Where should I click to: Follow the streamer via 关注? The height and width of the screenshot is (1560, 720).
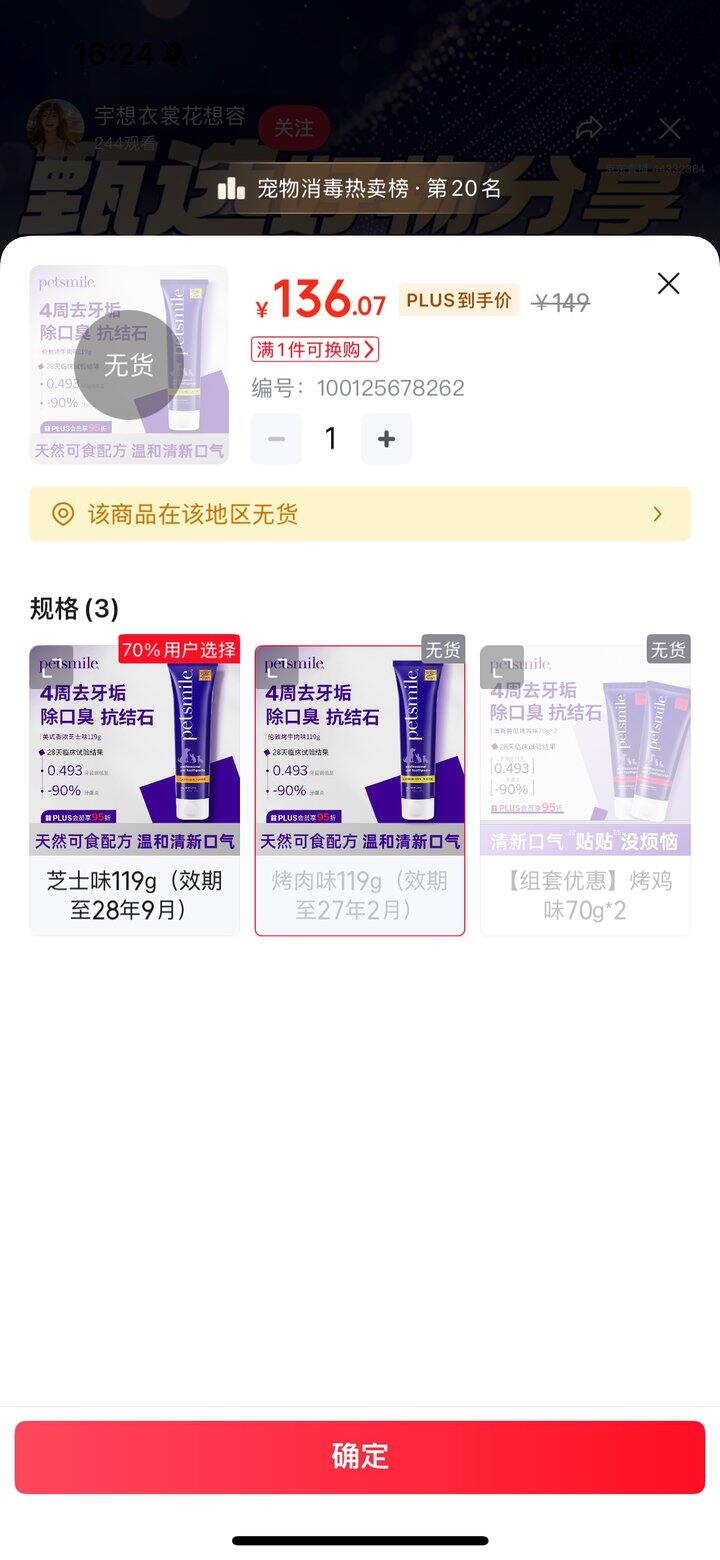tap(294, 128)
